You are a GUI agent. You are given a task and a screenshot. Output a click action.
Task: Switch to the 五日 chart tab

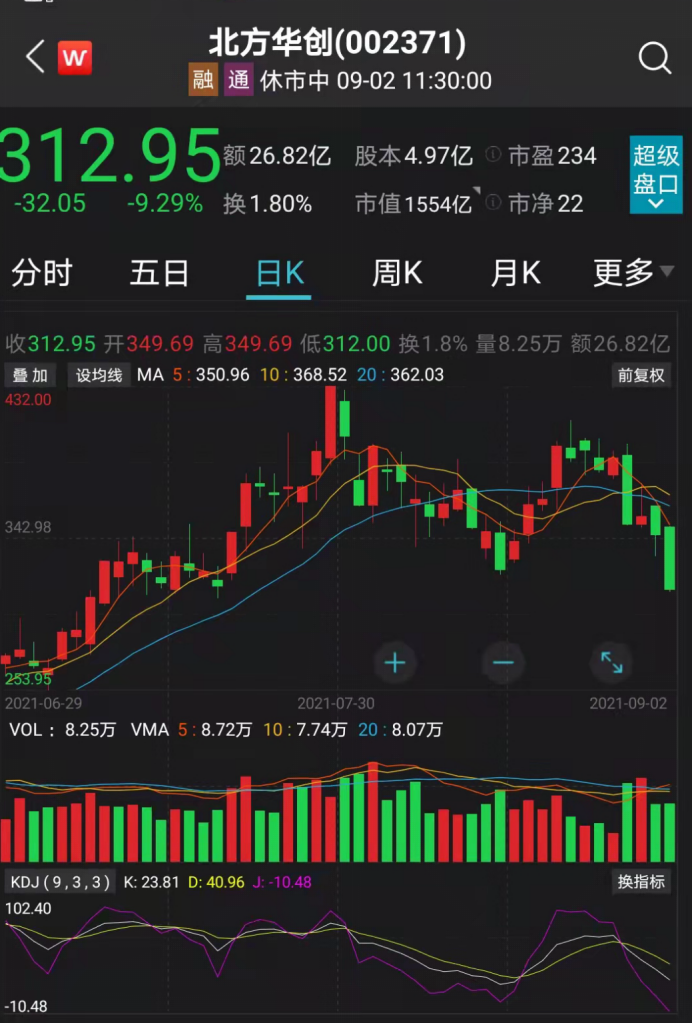[160, 273]
